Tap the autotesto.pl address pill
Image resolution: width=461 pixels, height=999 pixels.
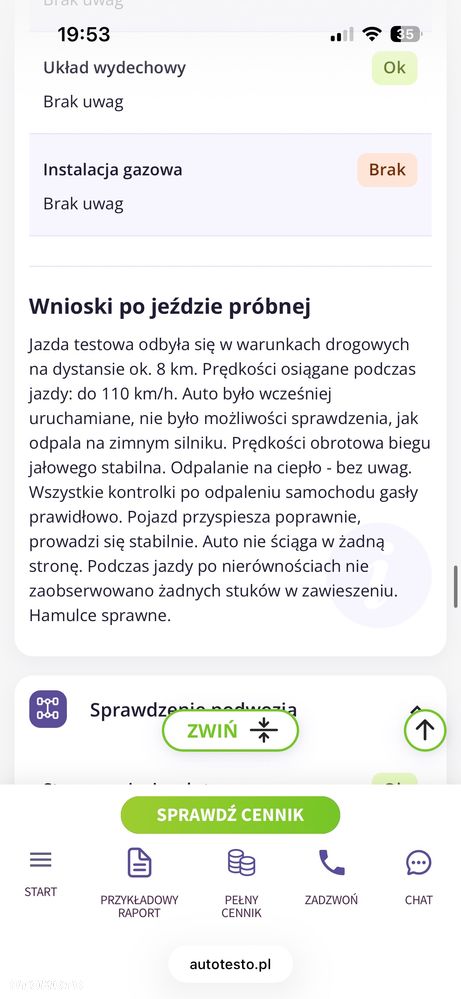coord(230,965)
